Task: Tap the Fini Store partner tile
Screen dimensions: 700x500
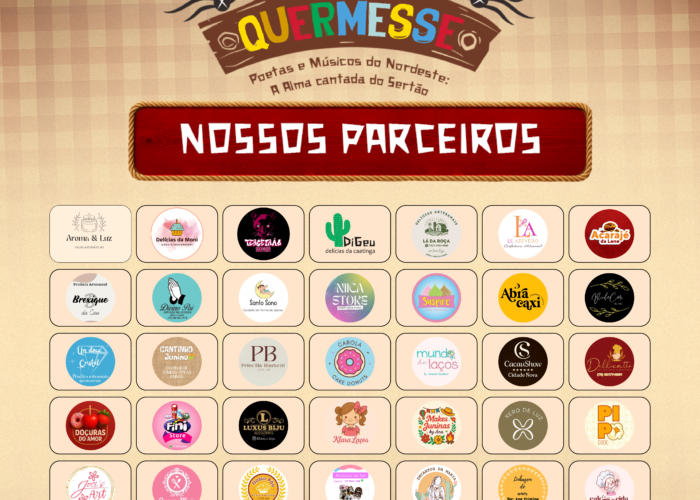Action: 177,426
